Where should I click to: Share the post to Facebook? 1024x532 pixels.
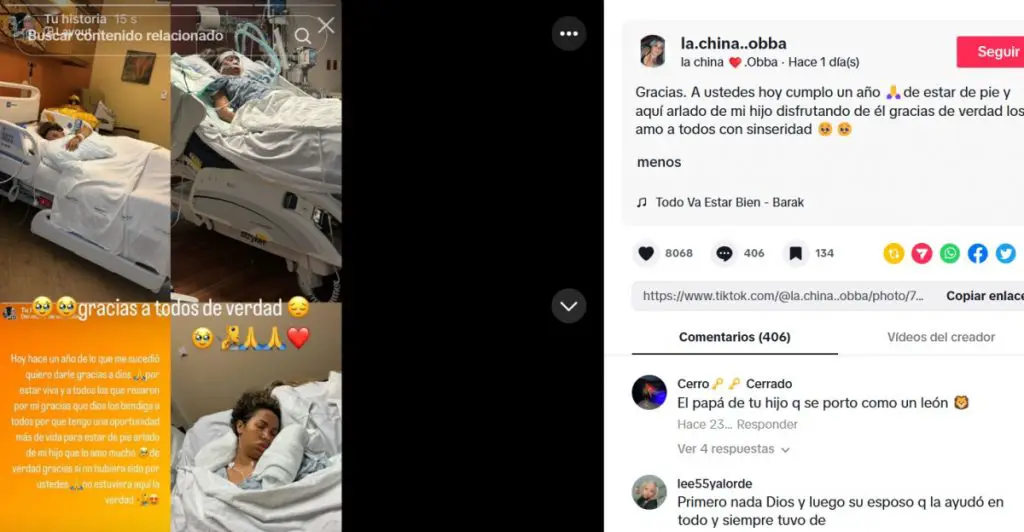978,253
